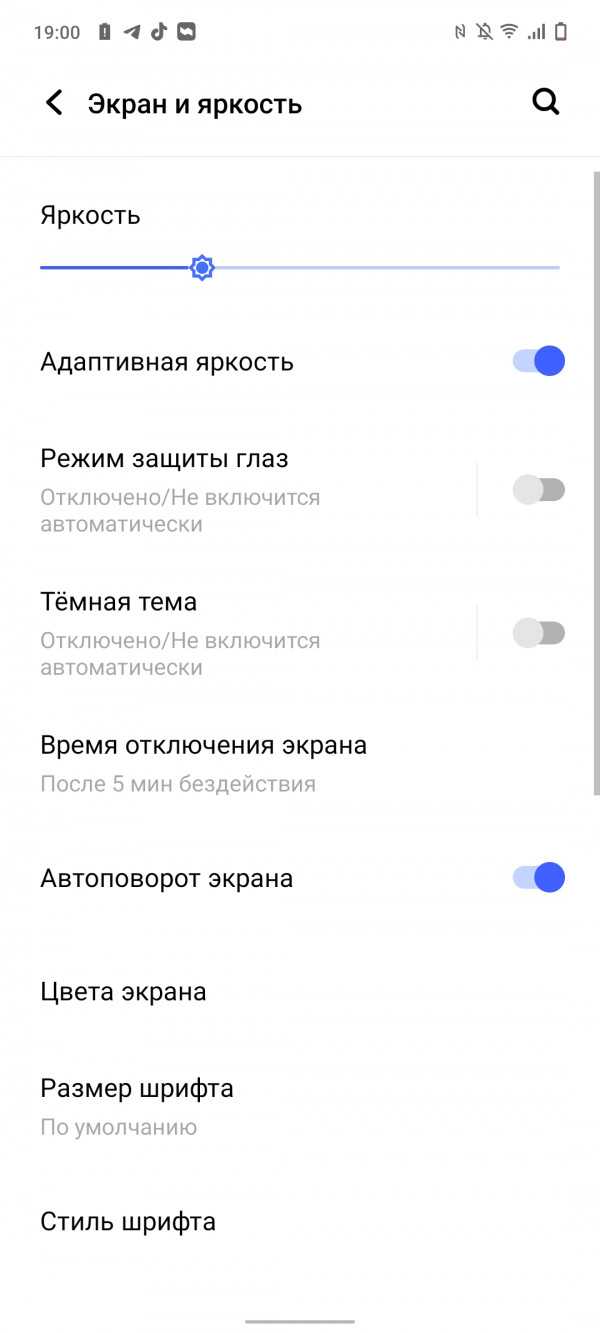This screenshot has height=1333, width=600.
Task: Enable the Режим защиты глаз switch
Action: pos(539,490)
